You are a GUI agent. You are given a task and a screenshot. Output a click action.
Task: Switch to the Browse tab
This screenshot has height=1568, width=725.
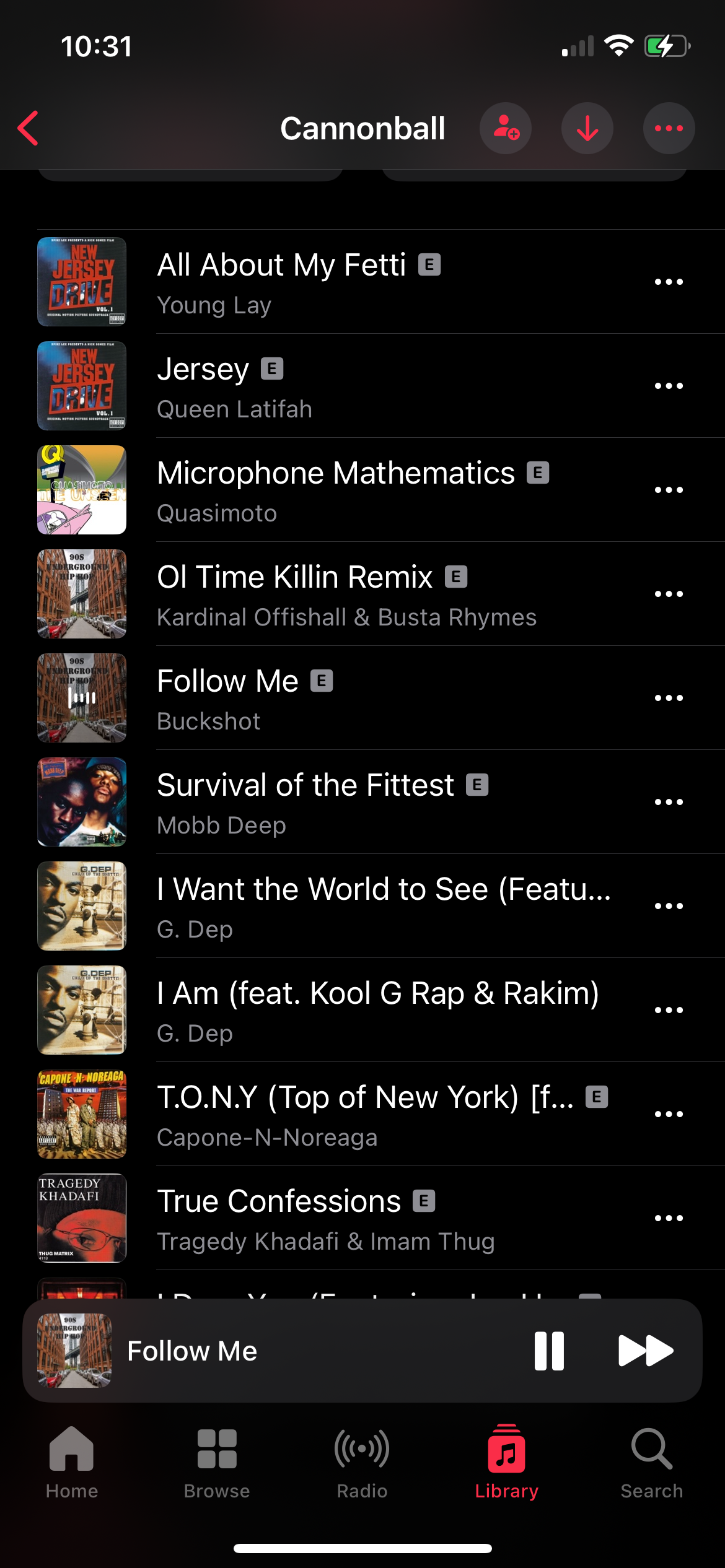[217, 1462]
